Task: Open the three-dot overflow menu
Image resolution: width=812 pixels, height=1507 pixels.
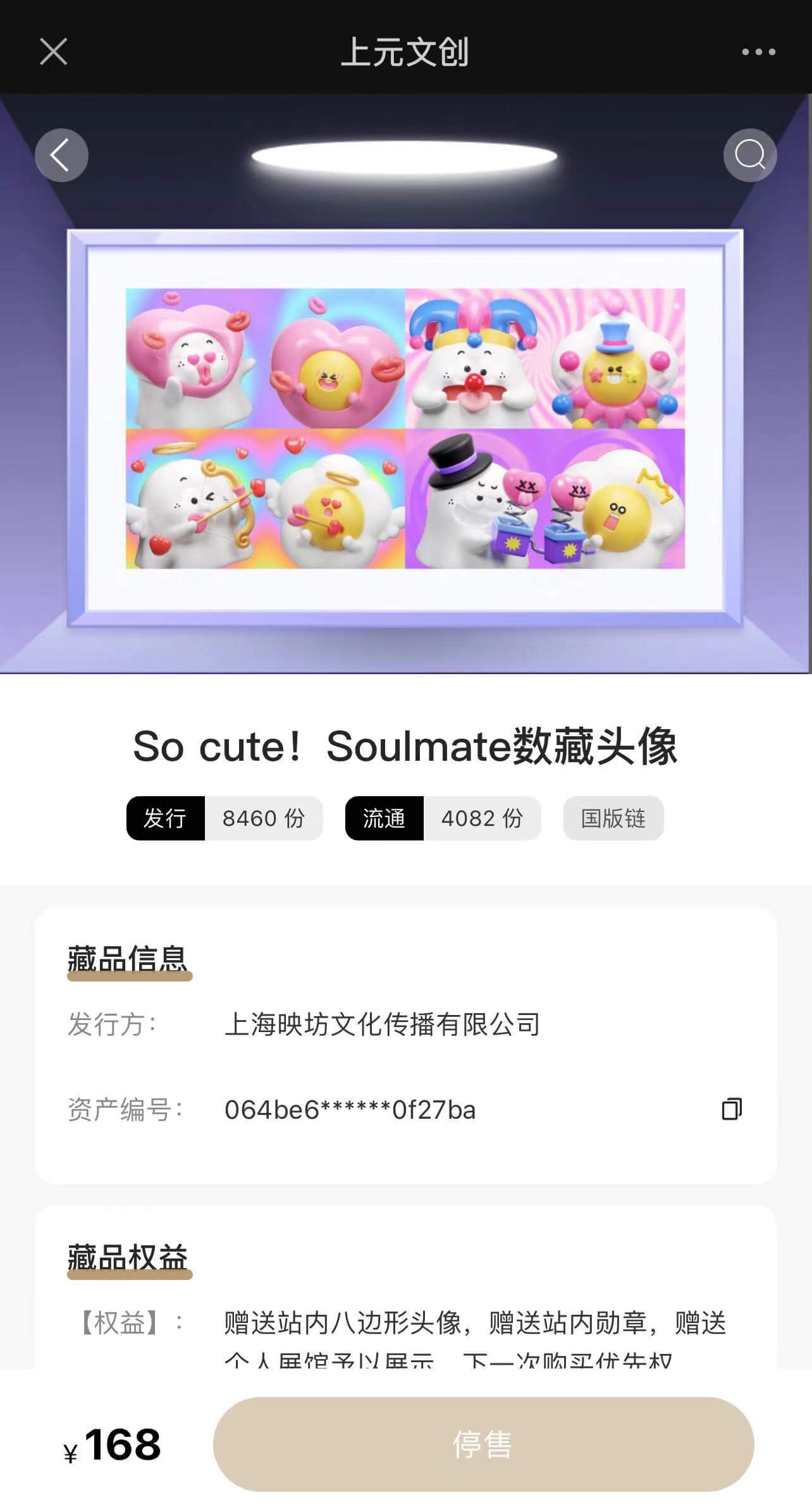Action: coord(758,52)
